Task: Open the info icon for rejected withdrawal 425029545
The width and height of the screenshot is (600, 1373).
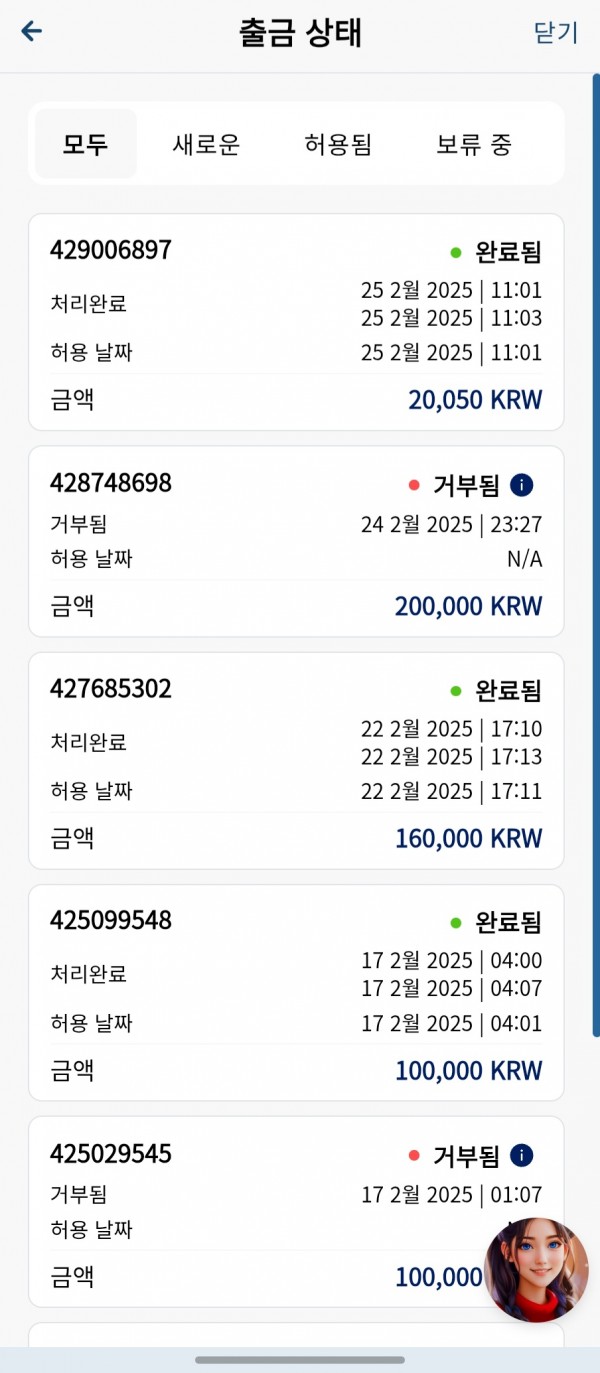Action: click(x=521, y=1156)
